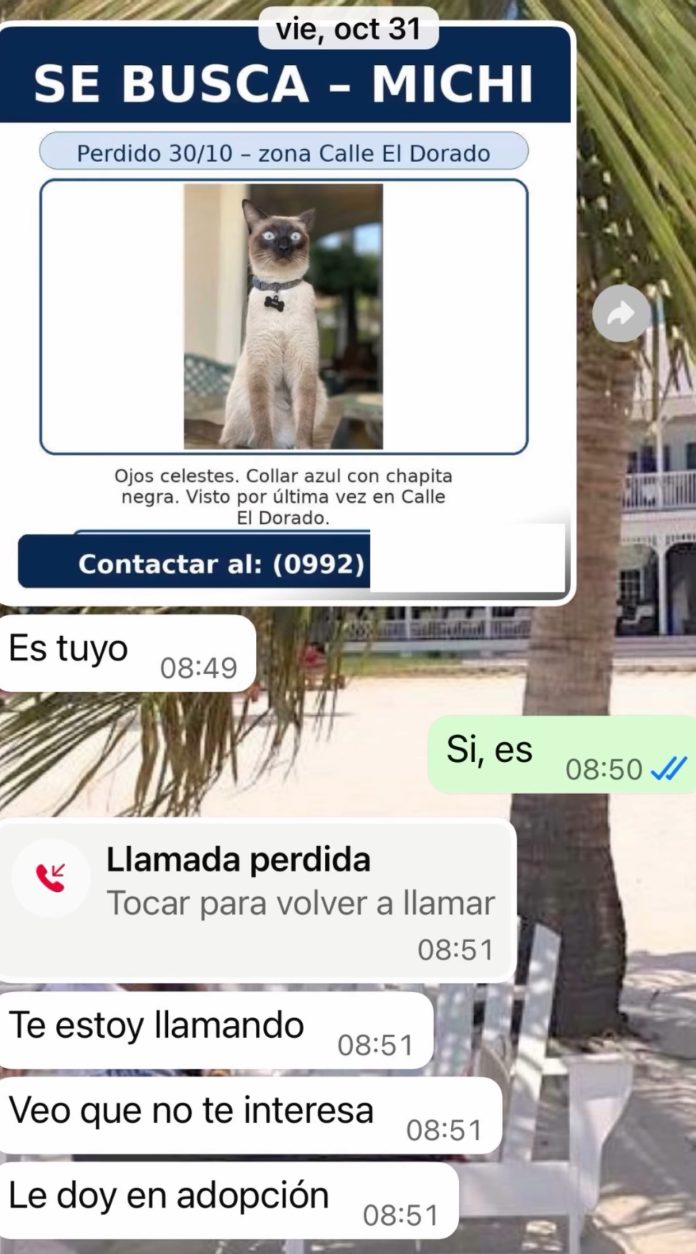Call back from the Llamada perdida bubble
The image size is (696, 1254).
click(x=257, y=899)
